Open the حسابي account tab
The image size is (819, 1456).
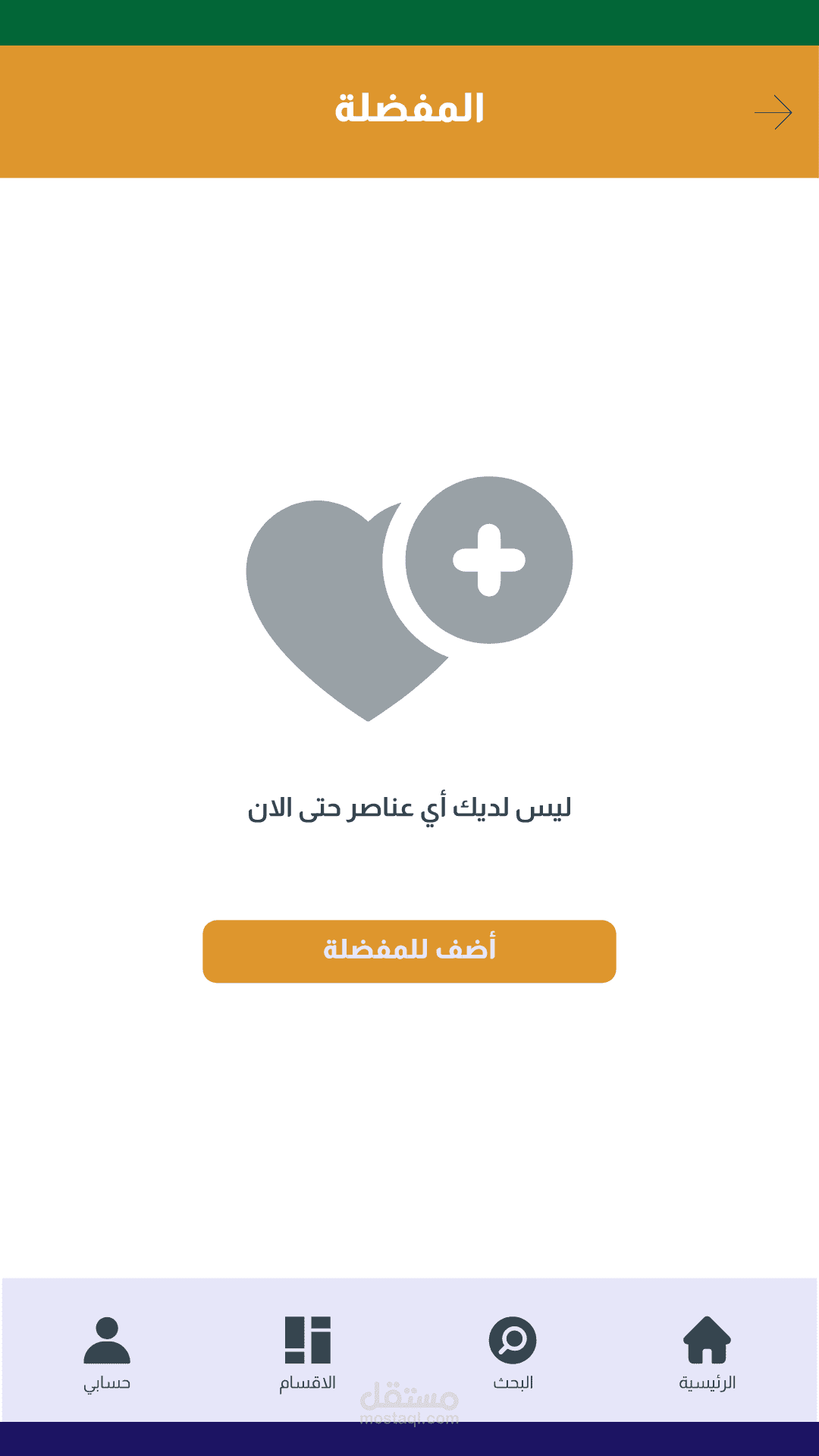click(107, 1354)
